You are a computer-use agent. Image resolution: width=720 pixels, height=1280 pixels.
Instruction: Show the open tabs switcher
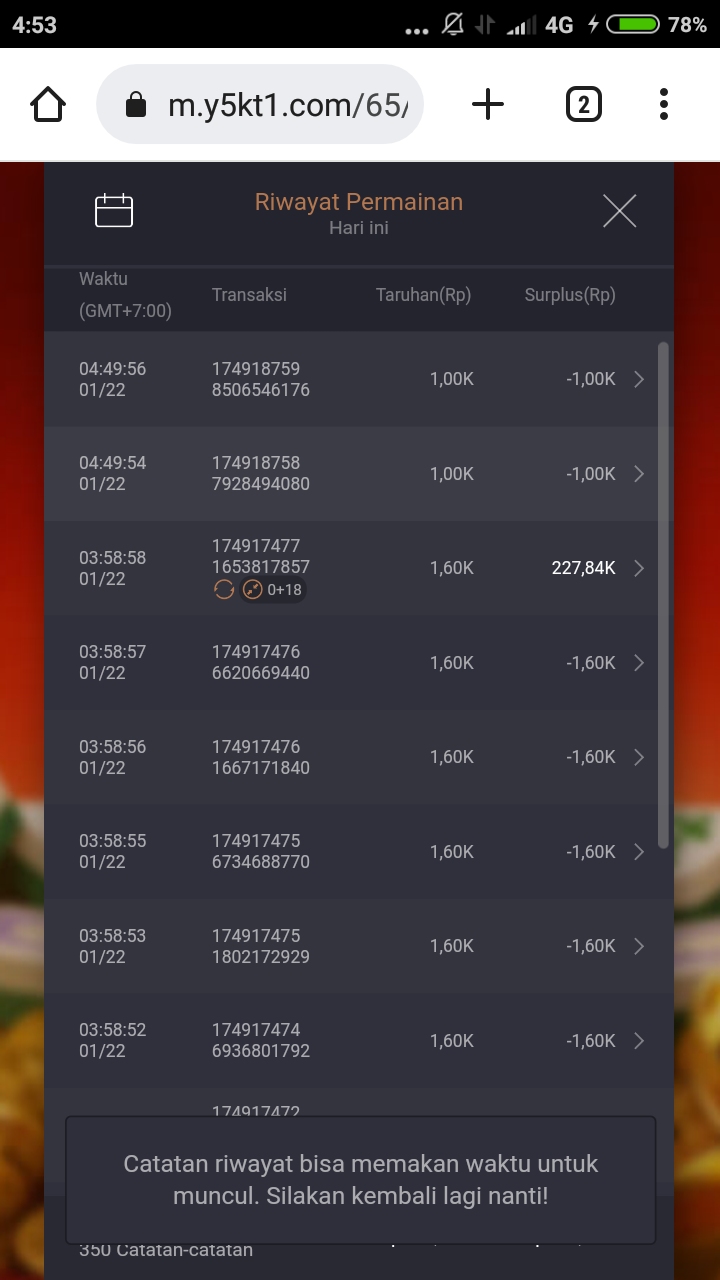click(x=584, y=104)
